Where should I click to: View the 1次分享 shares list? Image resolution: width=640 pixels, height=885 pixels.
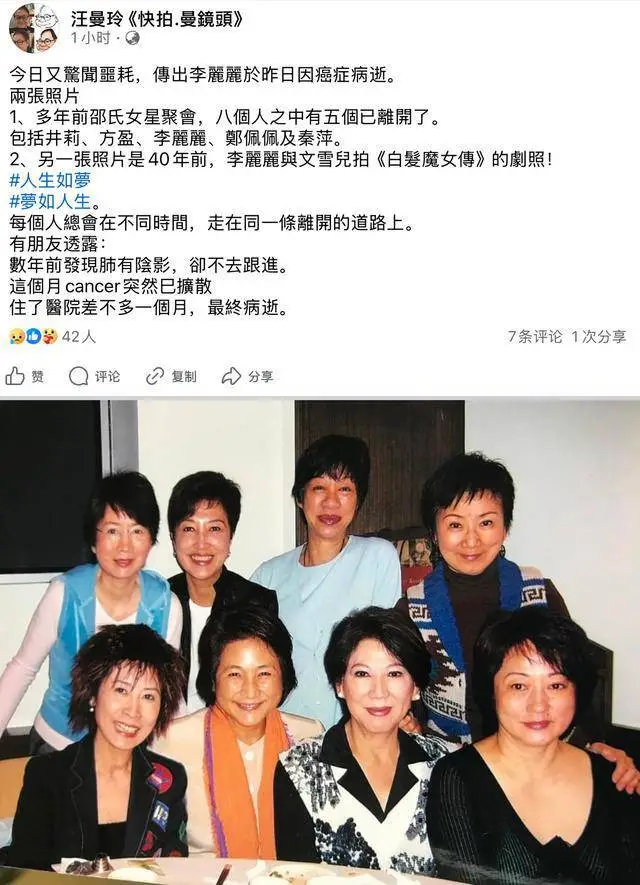point(598,337)
